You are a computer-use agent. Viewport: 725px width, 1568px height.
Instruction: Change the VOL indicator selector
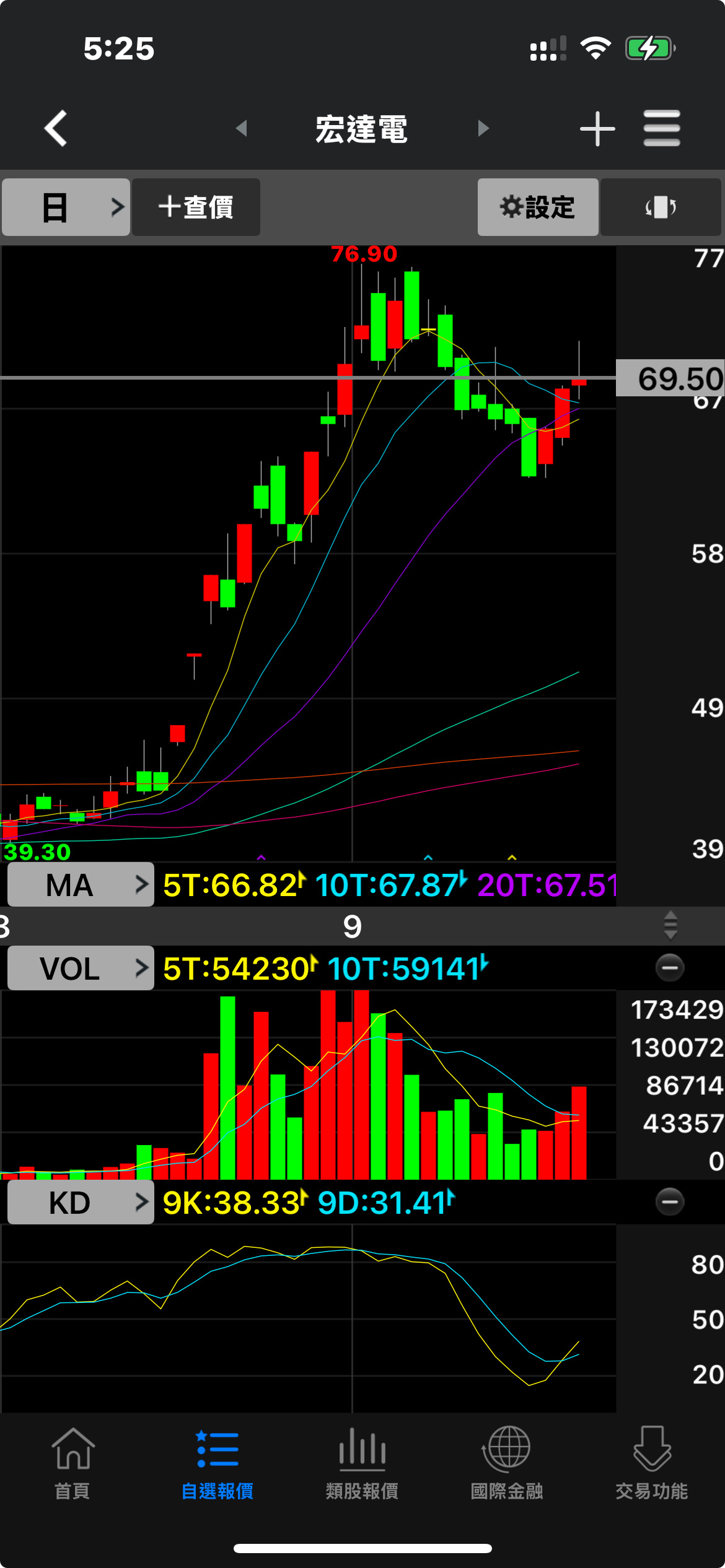[81, 969]
